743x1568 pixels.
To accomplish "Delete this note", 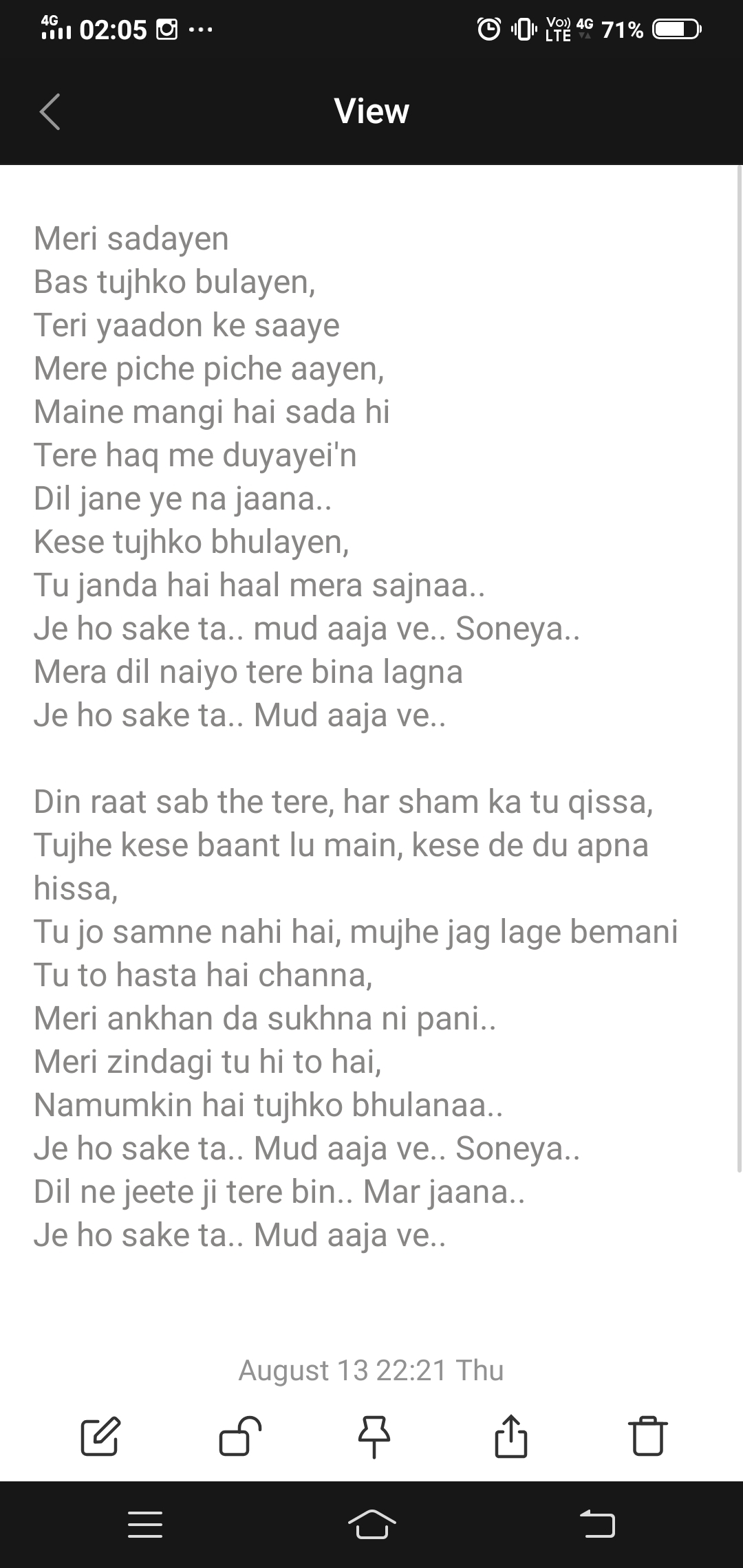I will click(x=647, y=1436).
